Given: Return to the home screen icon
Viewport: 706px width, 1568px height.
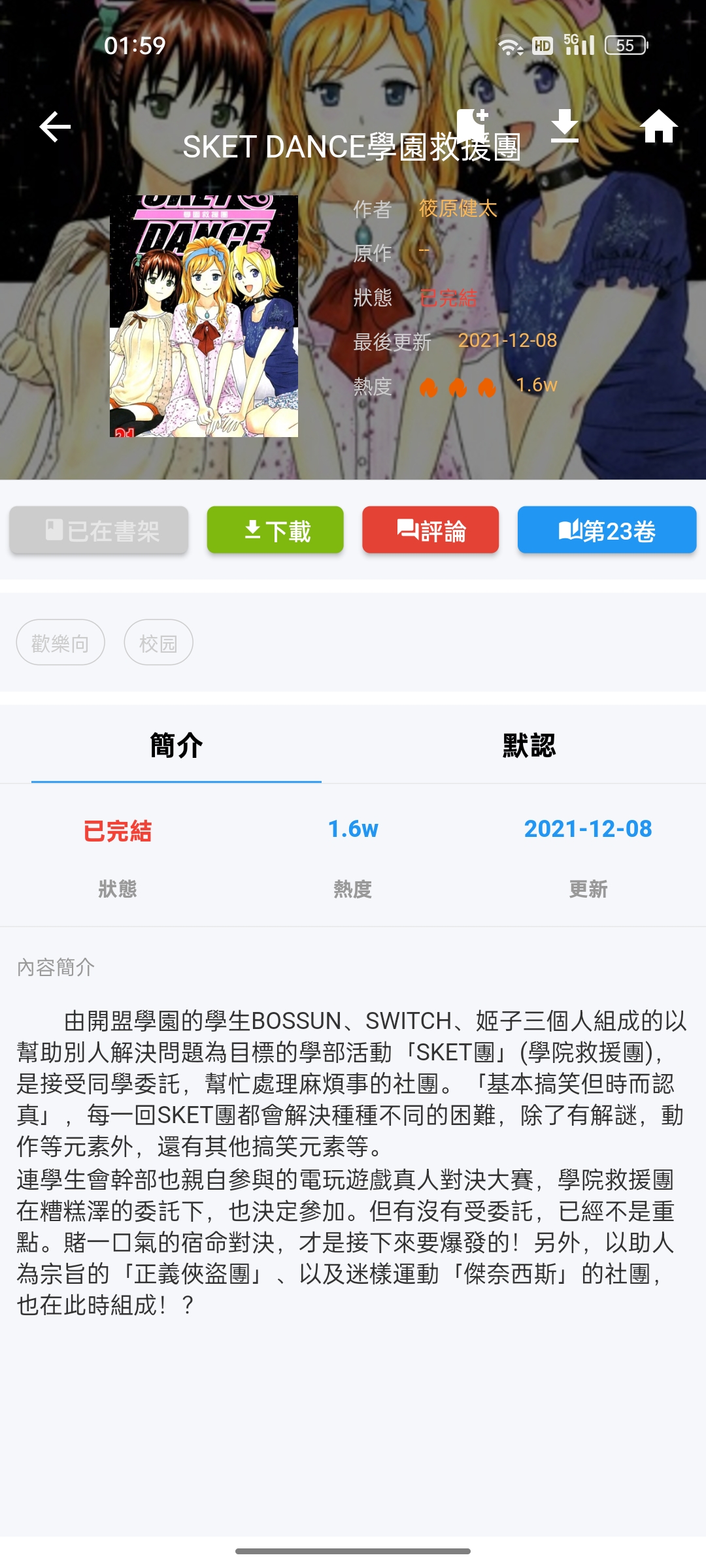Looking at the screenshot, I should (x=658, y=126).
